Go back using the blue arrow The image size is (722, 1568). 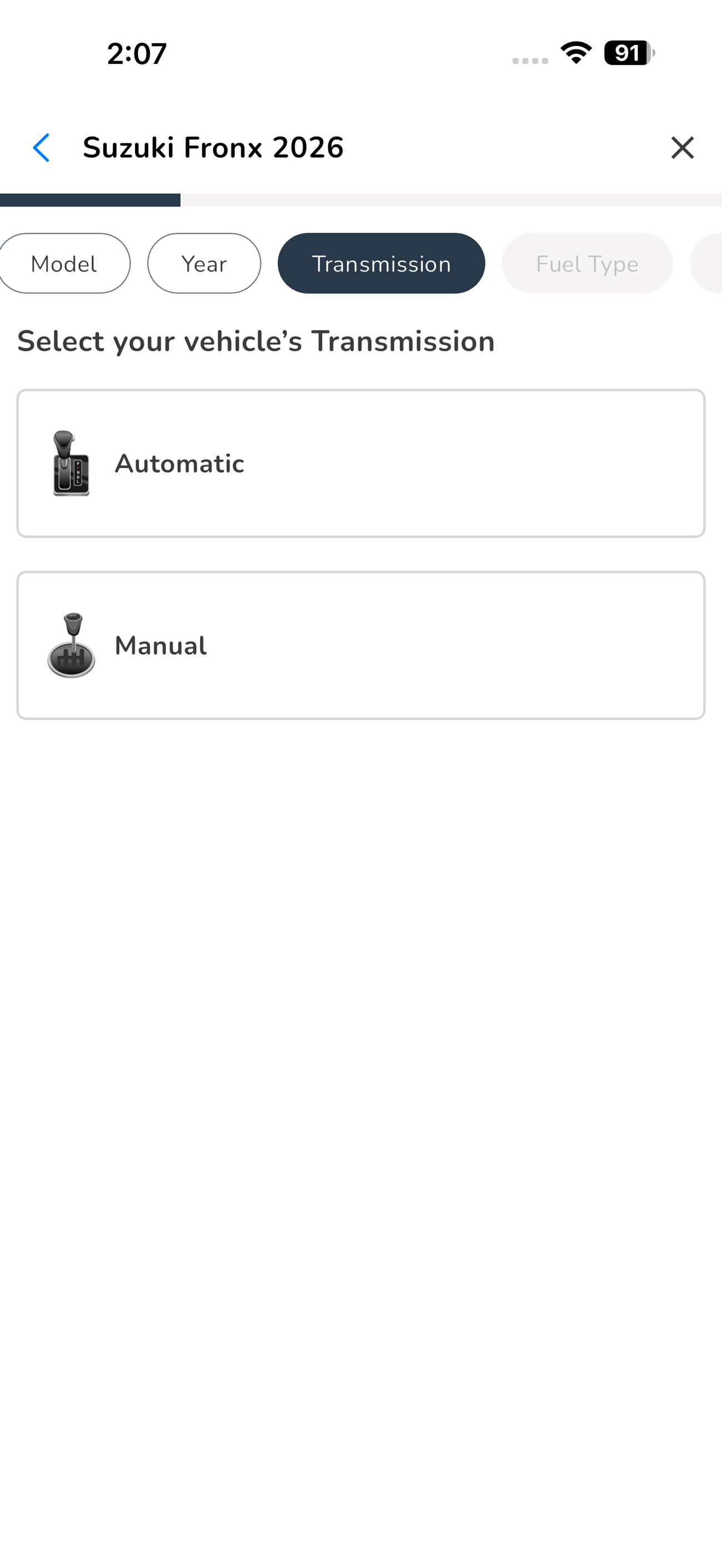tap(41, 148)
